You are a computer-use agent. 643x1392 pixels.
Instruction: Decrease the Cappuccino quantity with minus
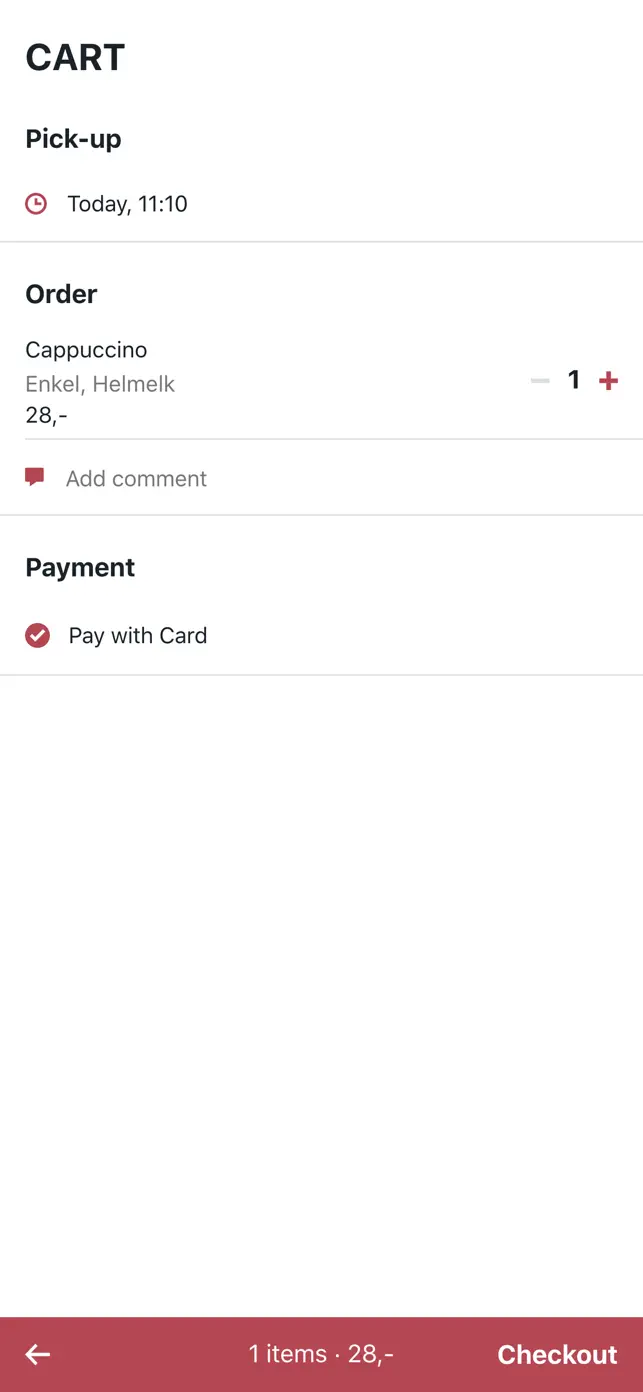tap(540, 381)
